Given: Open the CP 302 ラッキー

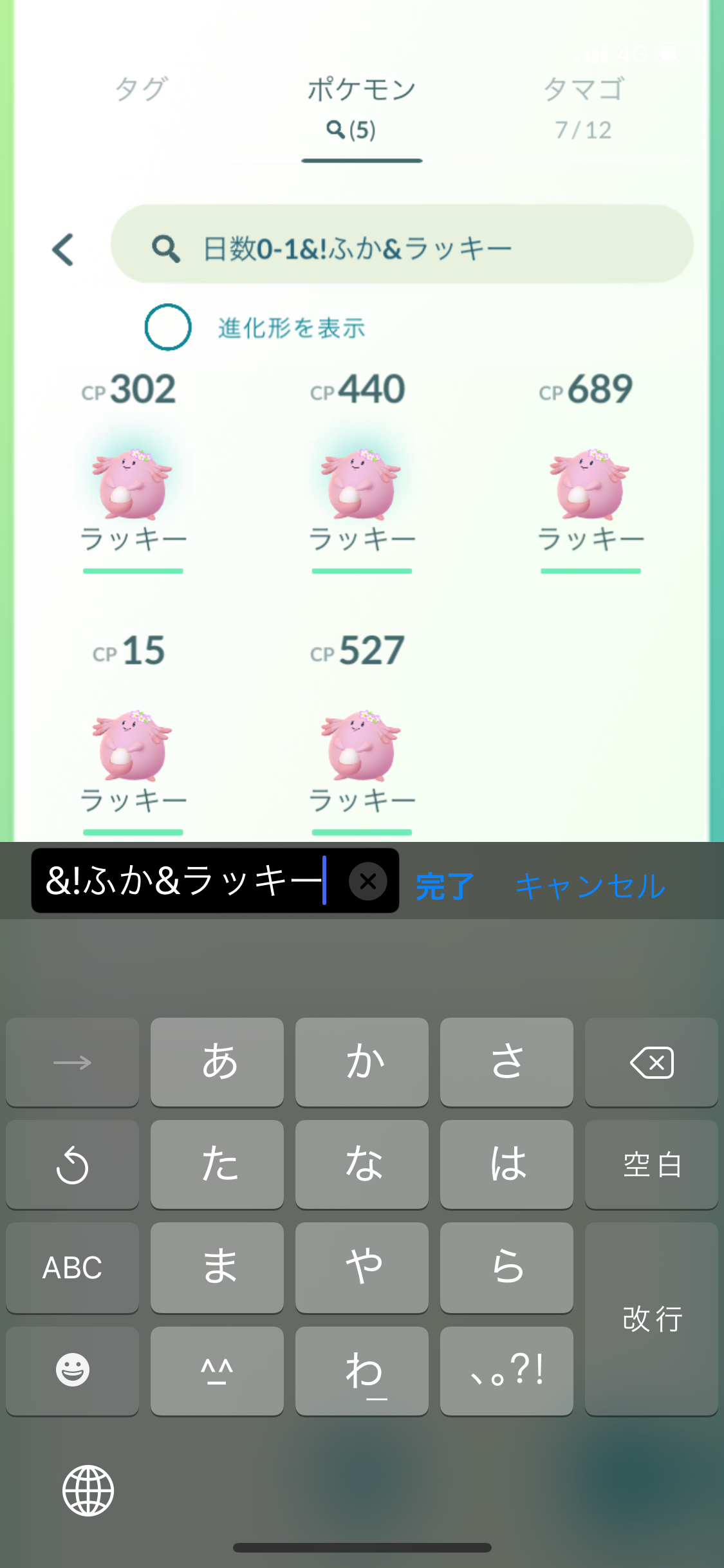Looking at the screenshot, I should tap(133, 483).
